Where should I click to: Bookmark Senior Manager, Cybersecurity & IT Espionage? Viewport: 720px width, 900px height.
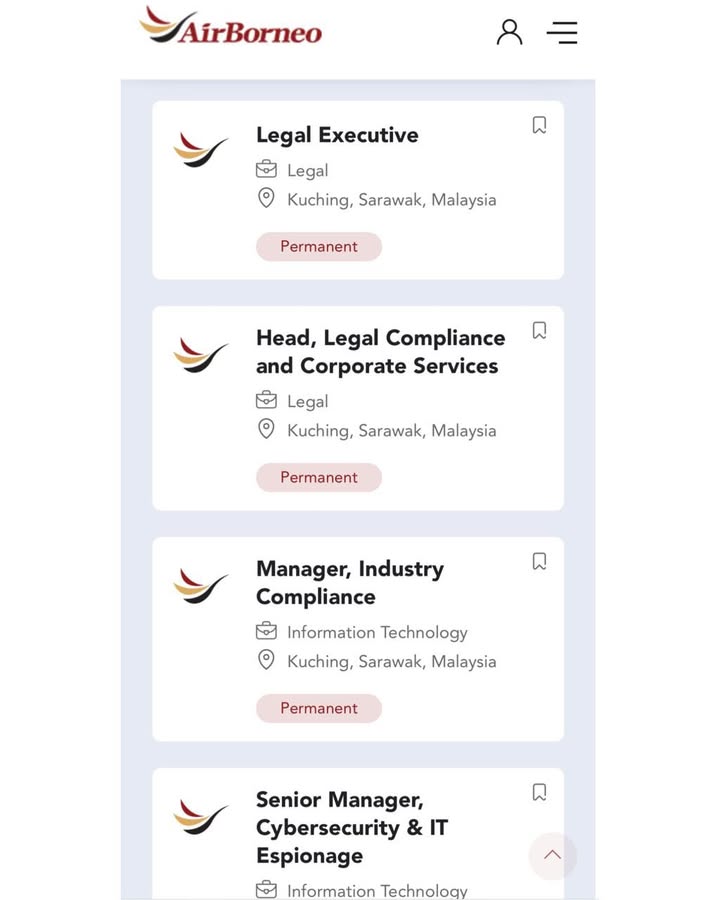pyautogui.click(x=539, y=792)
